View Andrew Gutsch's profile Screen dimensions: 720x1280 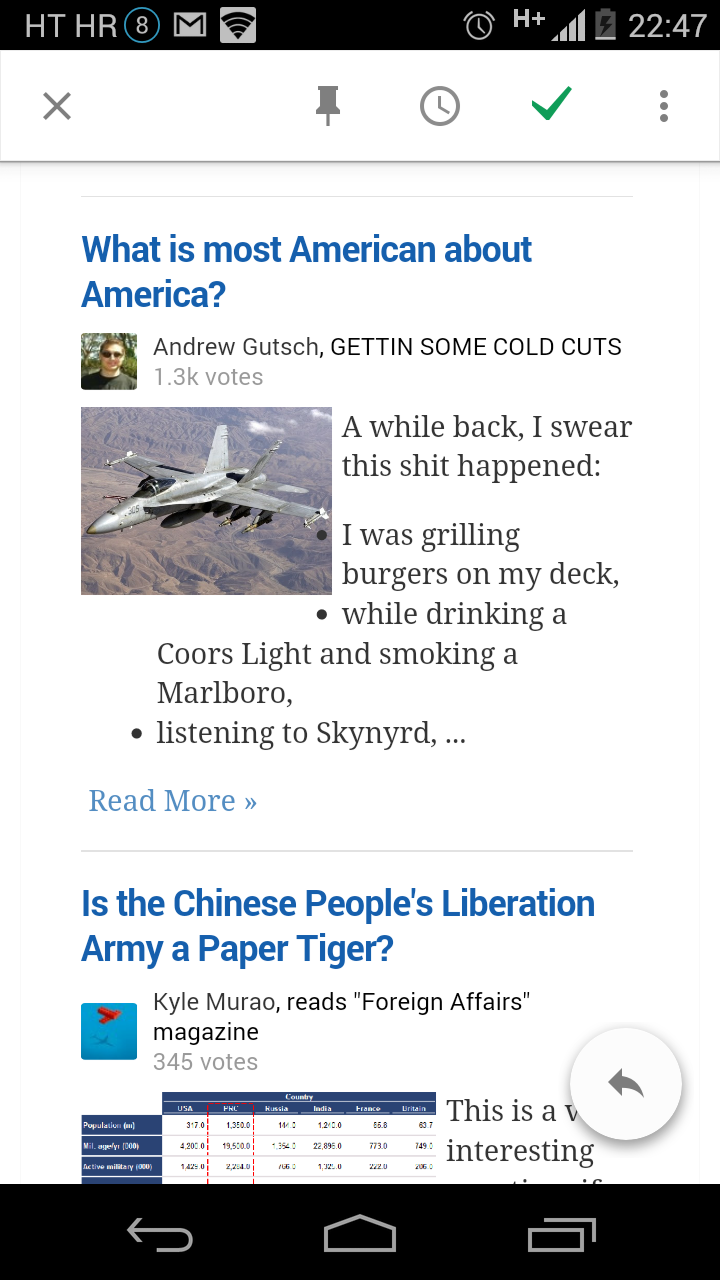click(x=236, y=347)
